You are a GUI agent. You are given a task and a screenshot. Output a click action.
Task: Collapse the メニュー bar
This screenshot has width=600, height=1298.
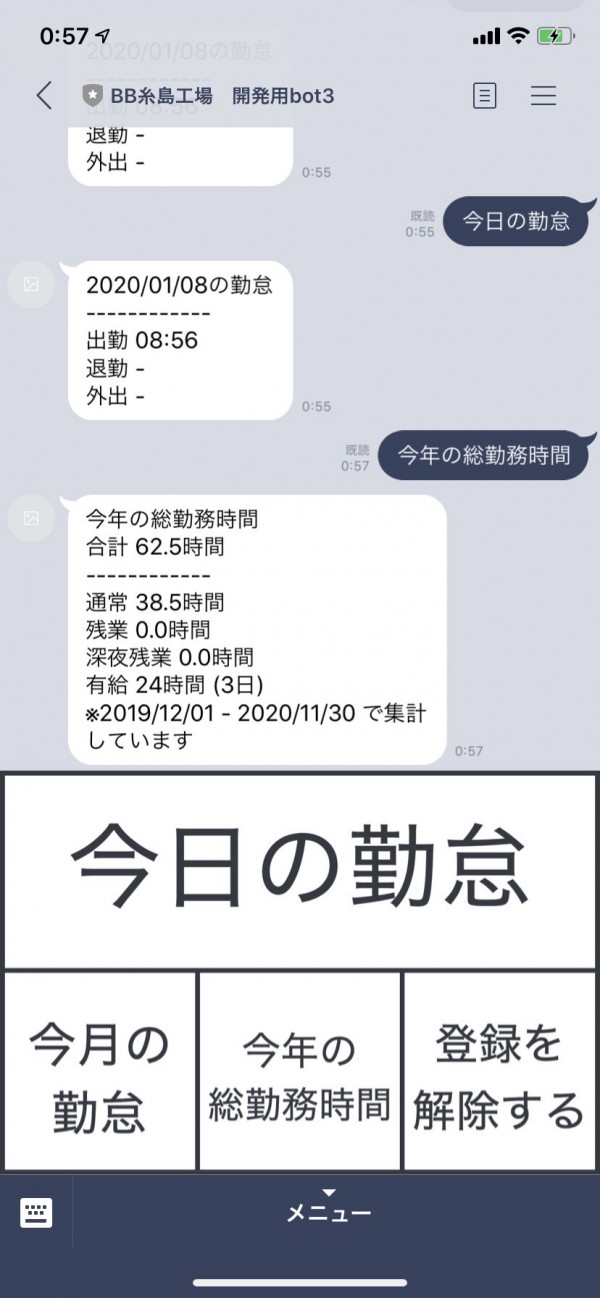[x=329, y=1208]
